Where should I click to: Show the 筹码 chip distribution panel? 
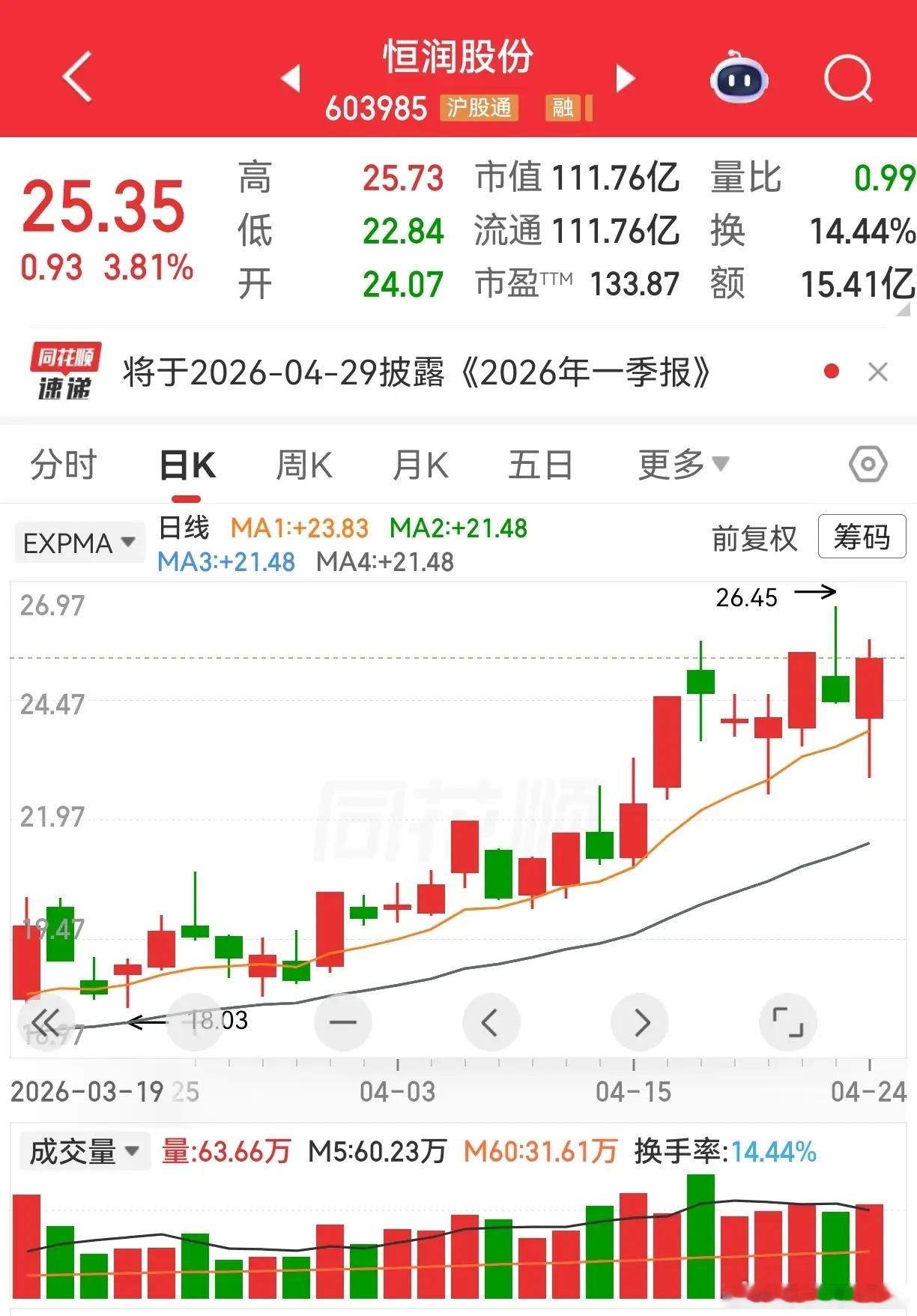pos(860,538)
